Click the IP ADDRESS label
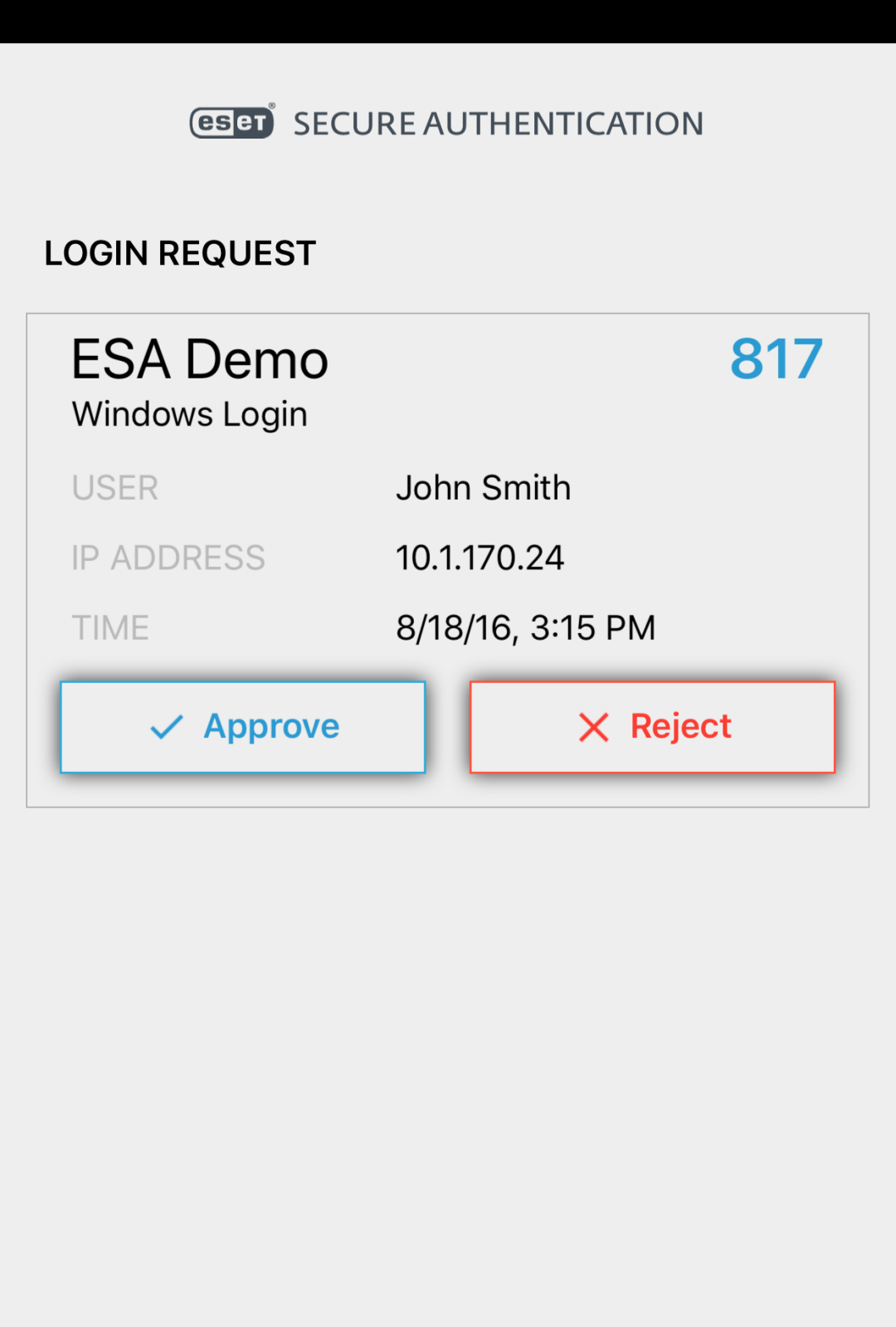896x1327 pixels. pyautogui.click(x=168, y=557)
